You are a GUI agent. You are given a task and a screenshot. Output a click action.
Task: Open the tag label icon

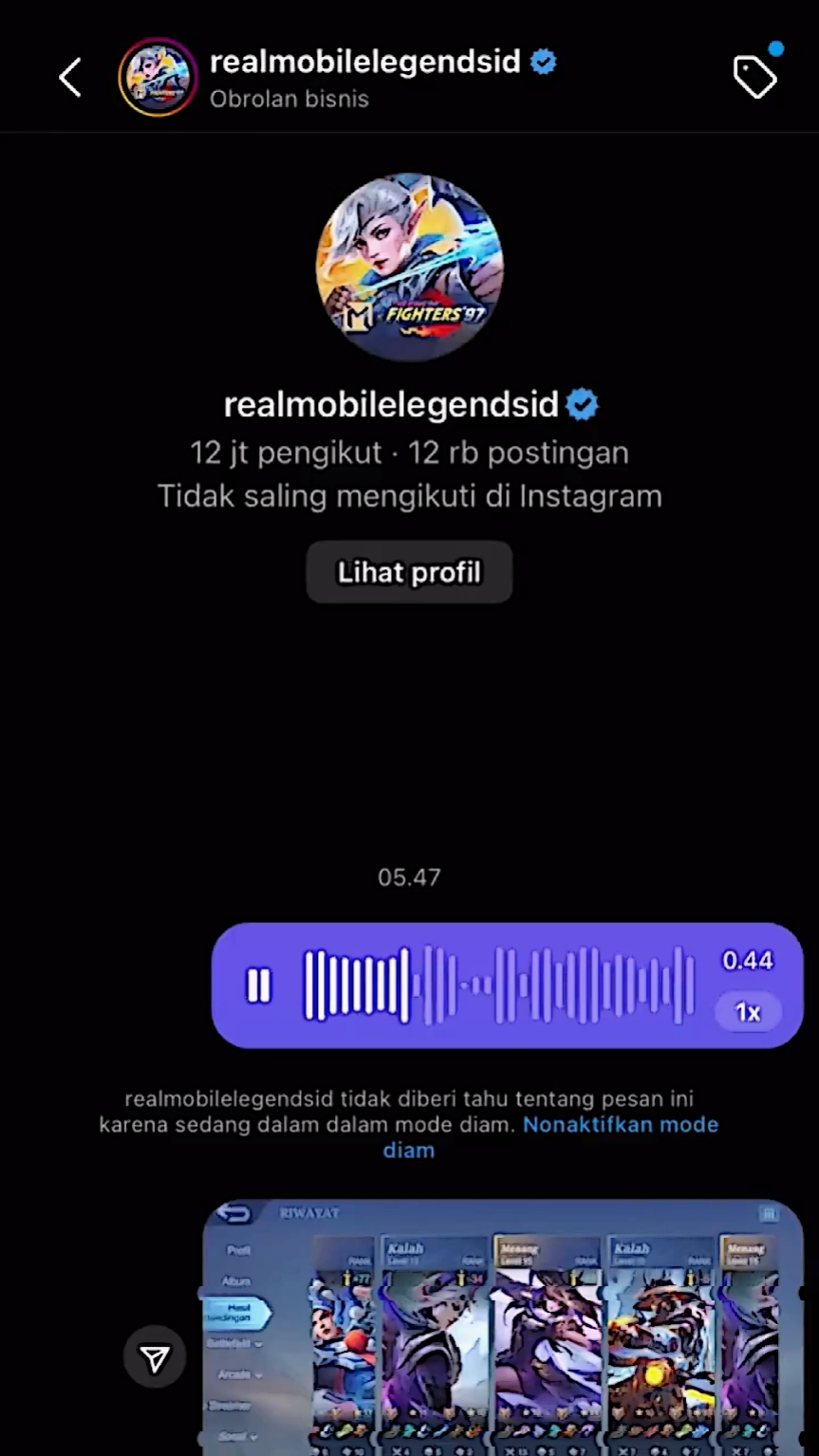coord(755,77)
